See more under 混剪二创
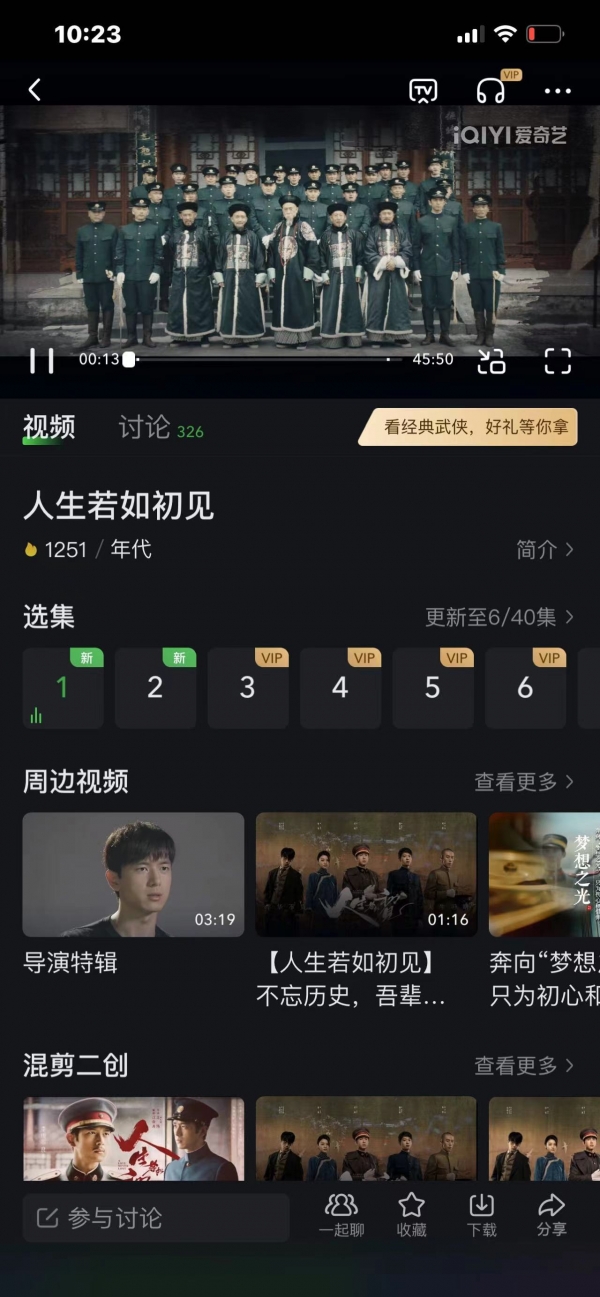Viewport: 600px width, 1297px height. (x=524, y=1066)
